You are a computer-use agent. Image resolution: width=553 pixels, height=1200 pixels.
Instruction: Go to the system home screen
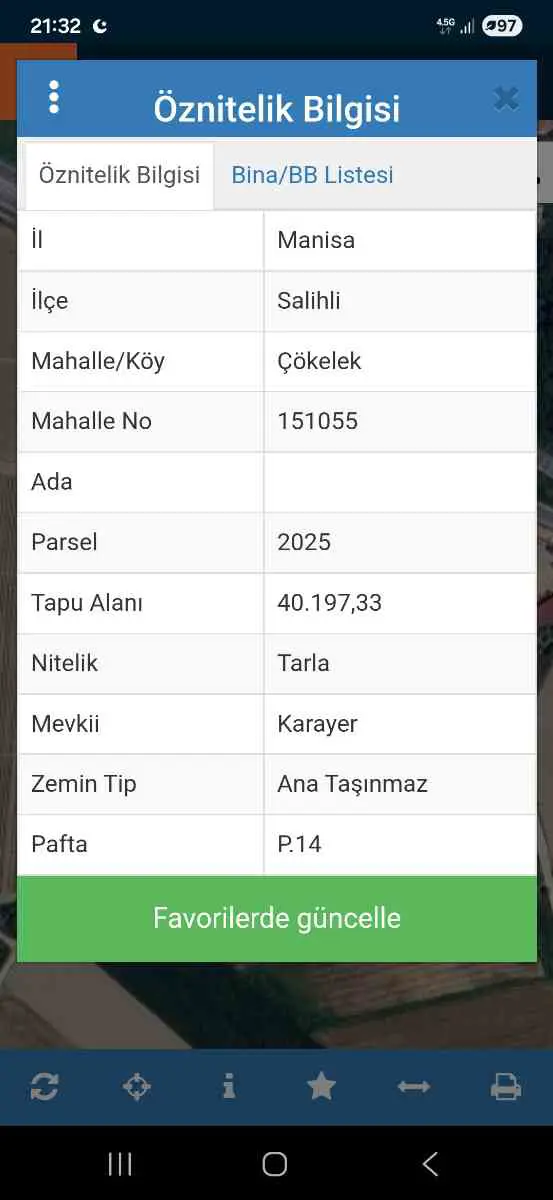click(x=275, y=1163)
